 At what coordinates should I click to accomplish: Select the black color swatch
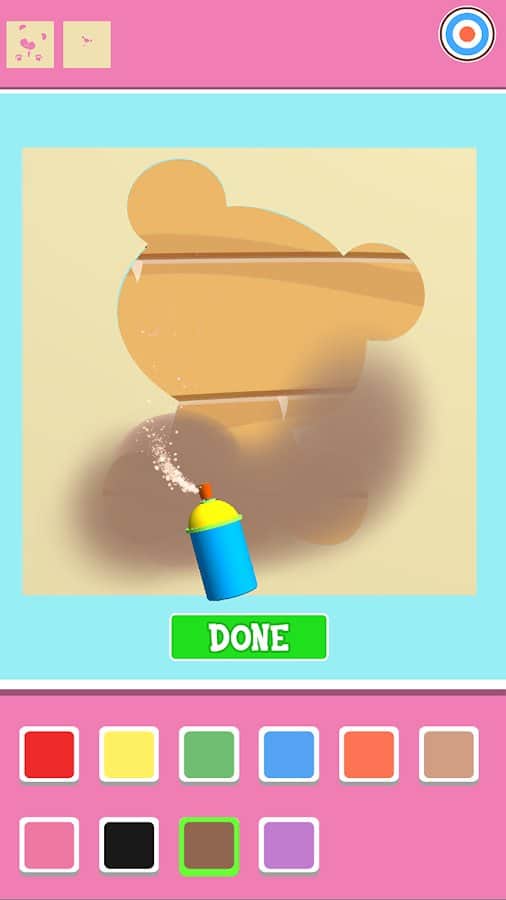pyautogui.click(x=129, y=845)
